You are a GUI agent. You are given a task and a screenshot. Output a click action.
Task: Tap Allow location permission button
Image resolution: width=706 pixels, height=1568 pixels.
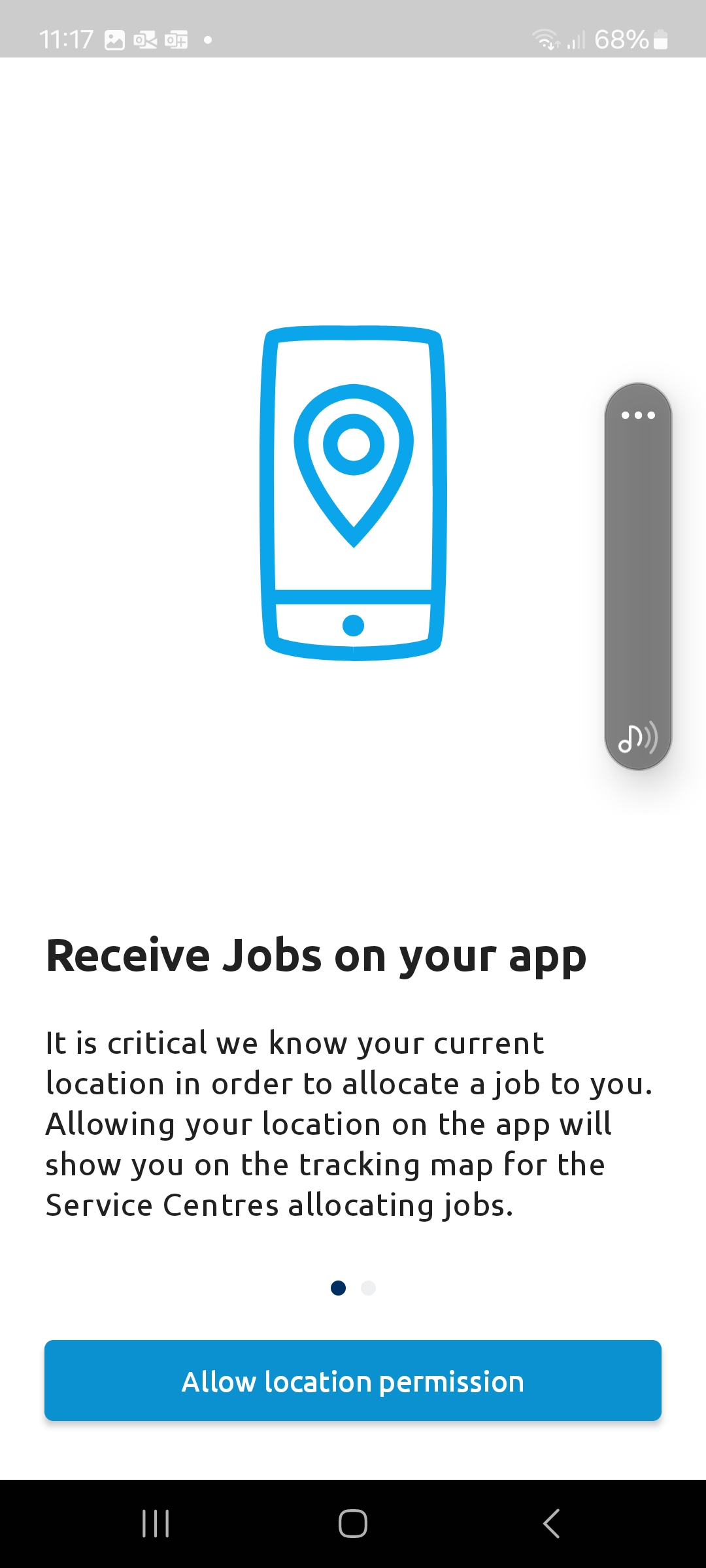353,1380
